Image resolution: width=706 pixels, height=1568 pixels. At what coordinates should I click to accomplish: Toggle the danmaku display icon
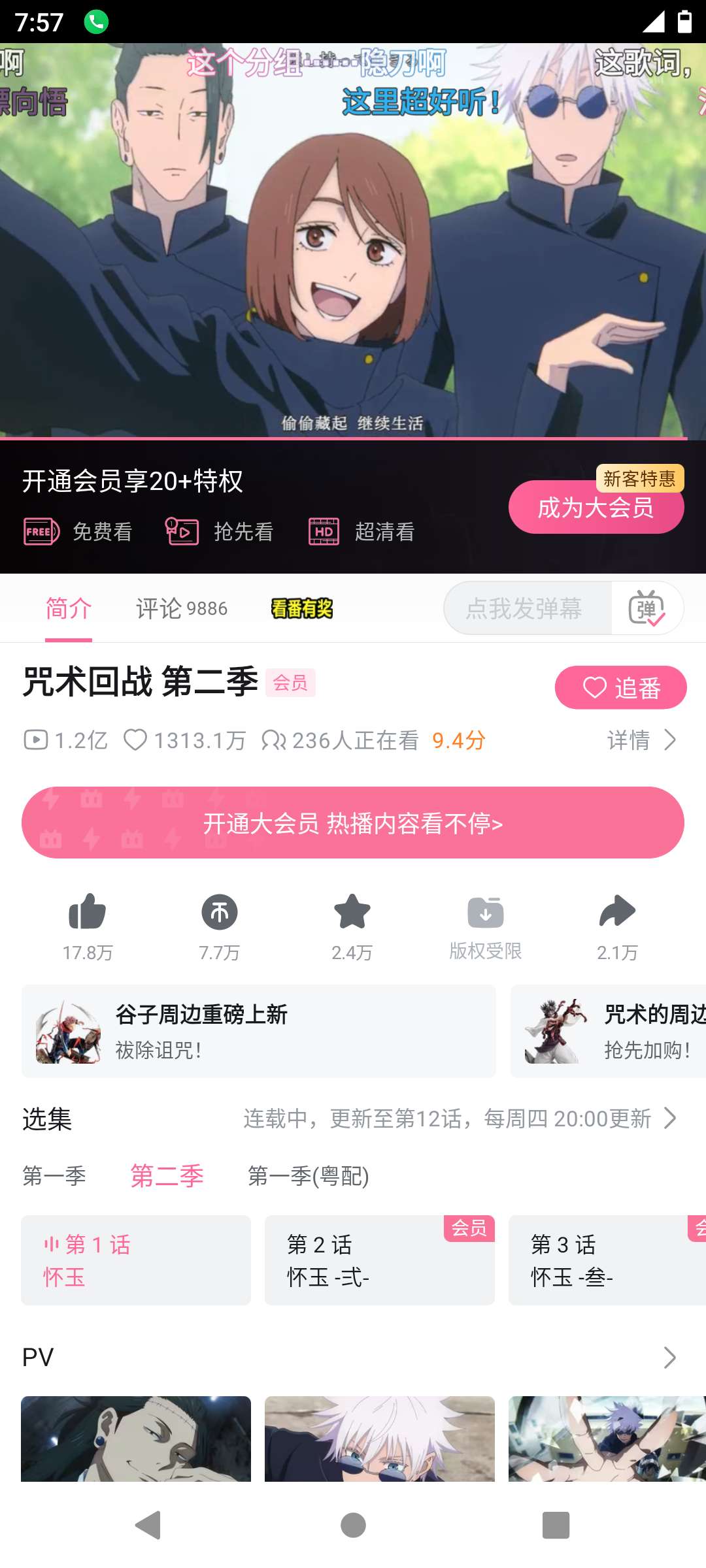pyautogui.click(x=647, y=608)
